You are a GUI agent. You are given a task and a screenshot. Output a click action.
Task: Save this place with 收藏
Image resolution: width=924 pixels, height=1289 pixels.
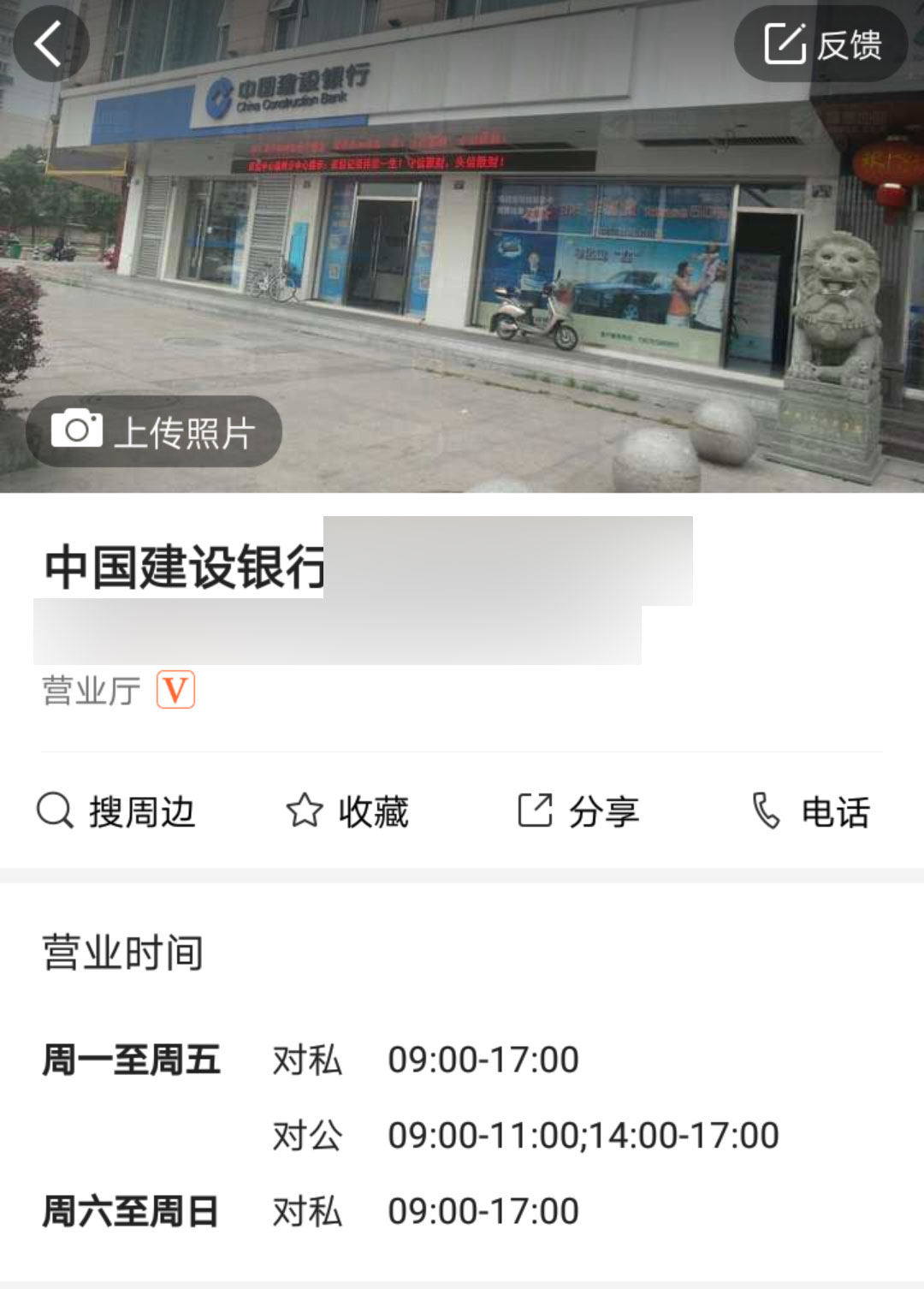[x=347, y=811]
